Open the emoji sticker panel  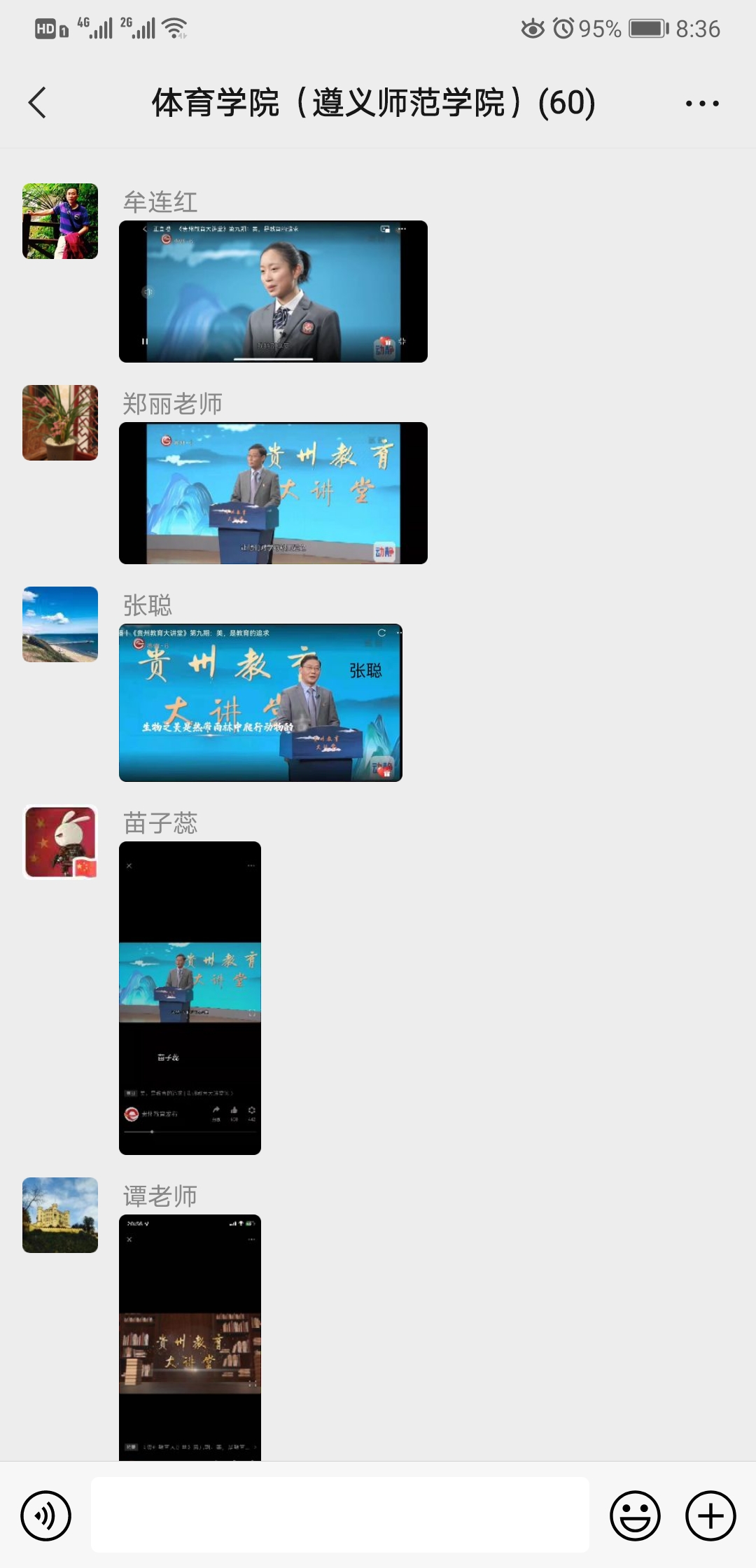635,1515
